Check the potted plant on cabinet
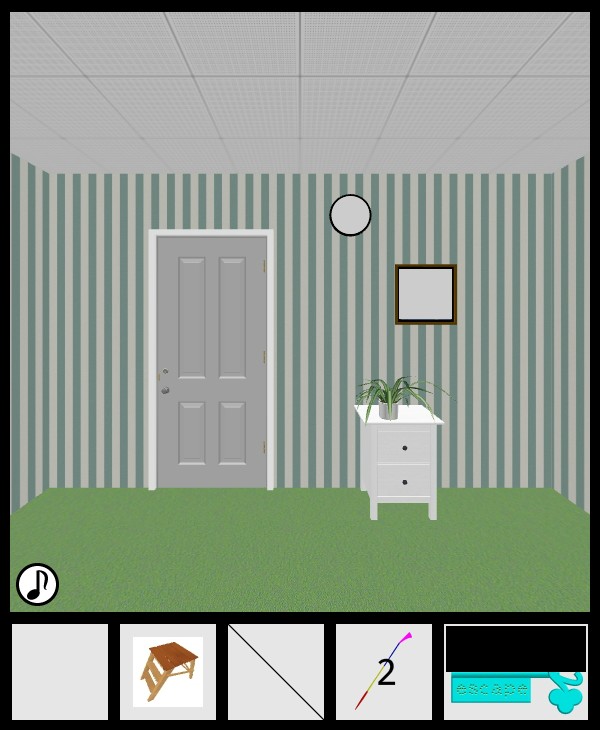Image resolution: width=600 pixels, height=730 pixels. 390,397
